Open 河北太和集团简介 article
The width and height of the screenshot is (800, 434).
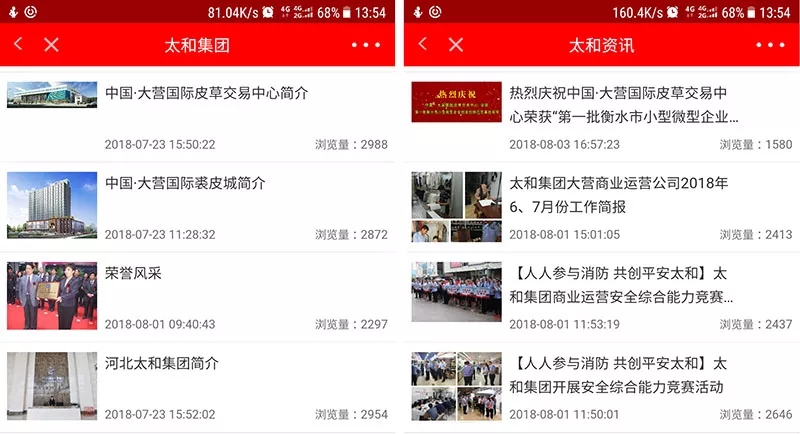pyautogui.click(x=162, y=363)
